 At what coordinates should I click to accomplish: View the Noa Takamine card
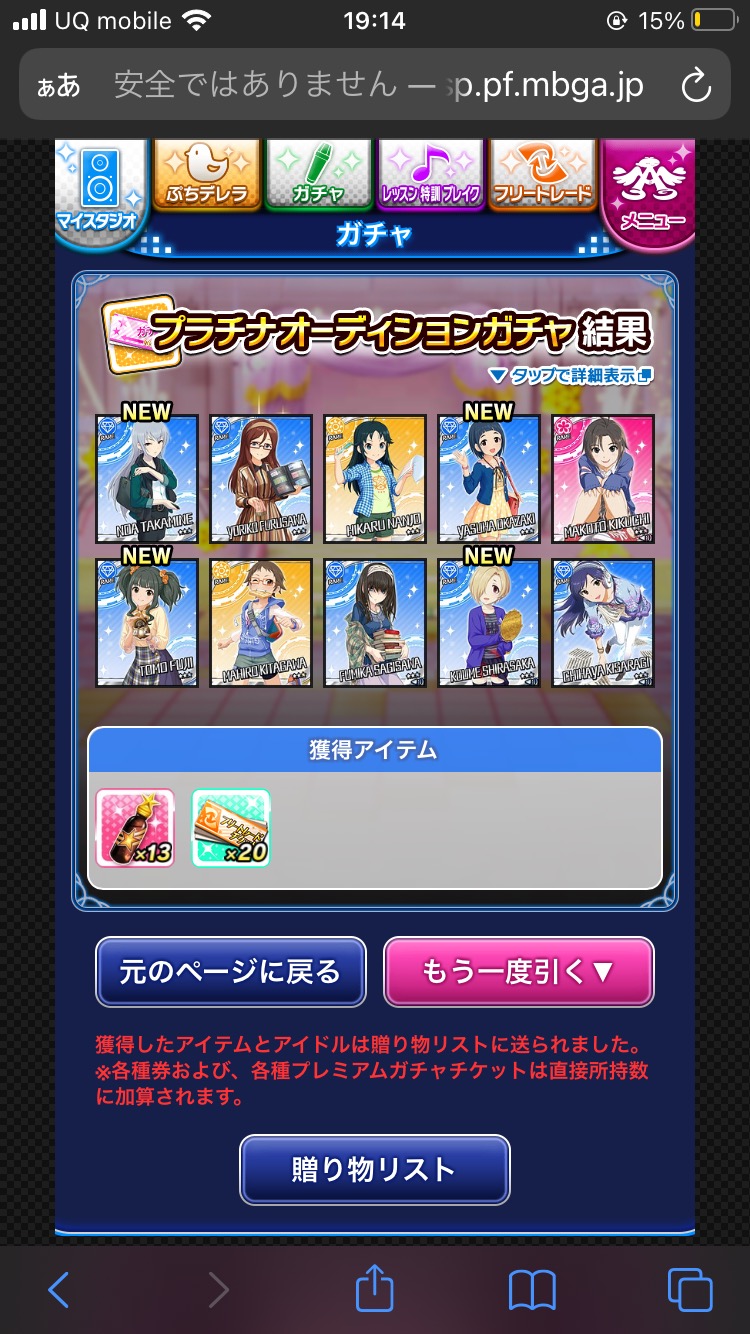(147, 478)
